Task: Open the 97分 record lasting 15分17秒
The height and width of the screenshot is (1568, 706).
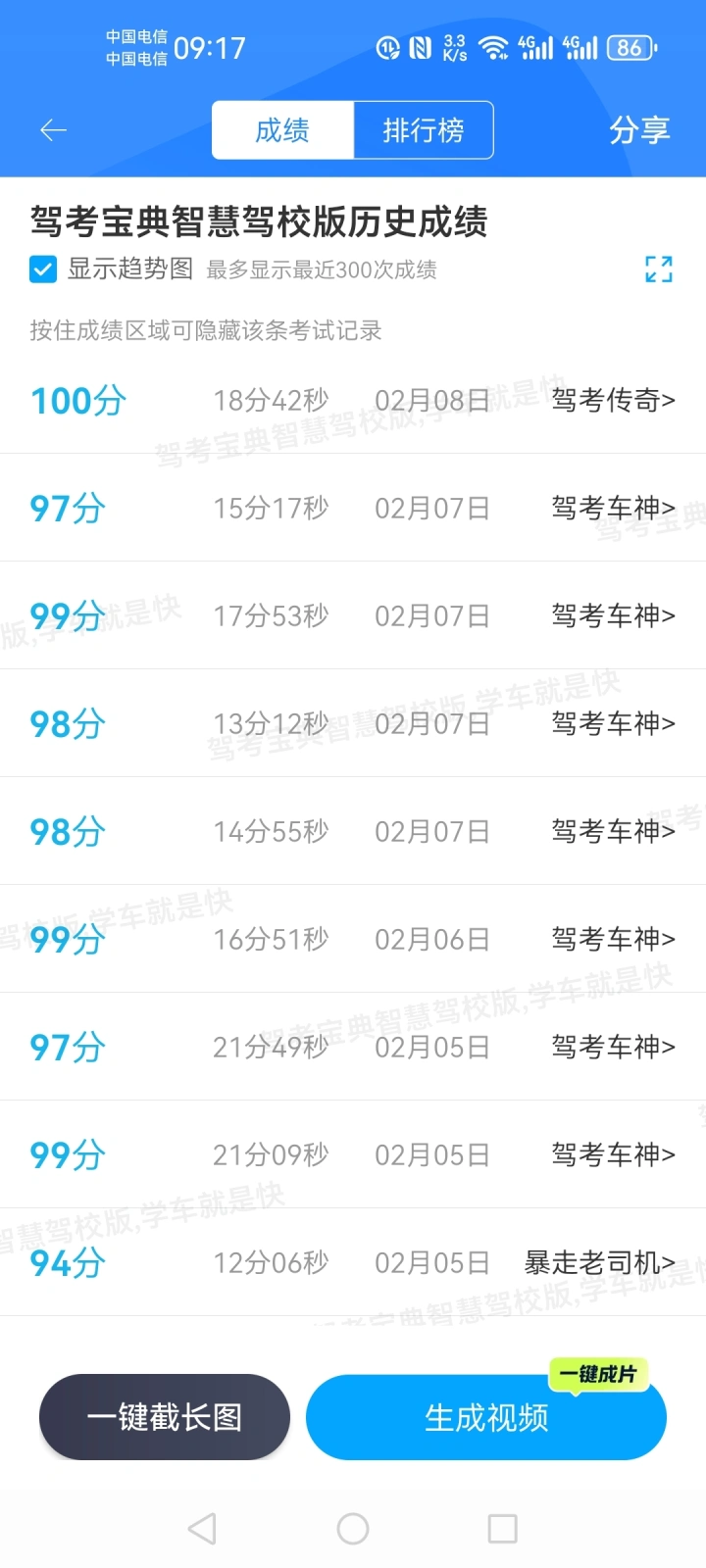Action: [353, 508]
